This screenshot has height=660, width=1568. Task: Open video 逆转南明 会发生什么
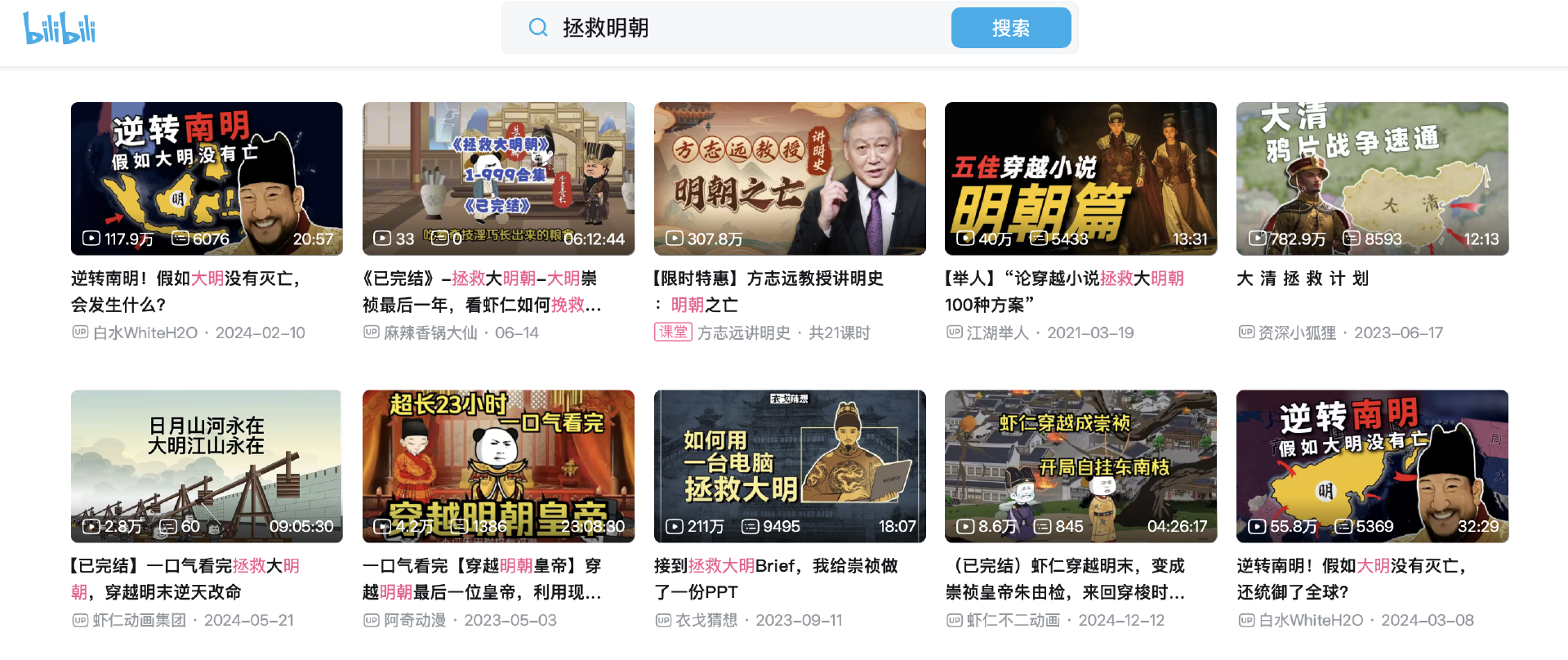pyautogui.click(x=207, y=178)
